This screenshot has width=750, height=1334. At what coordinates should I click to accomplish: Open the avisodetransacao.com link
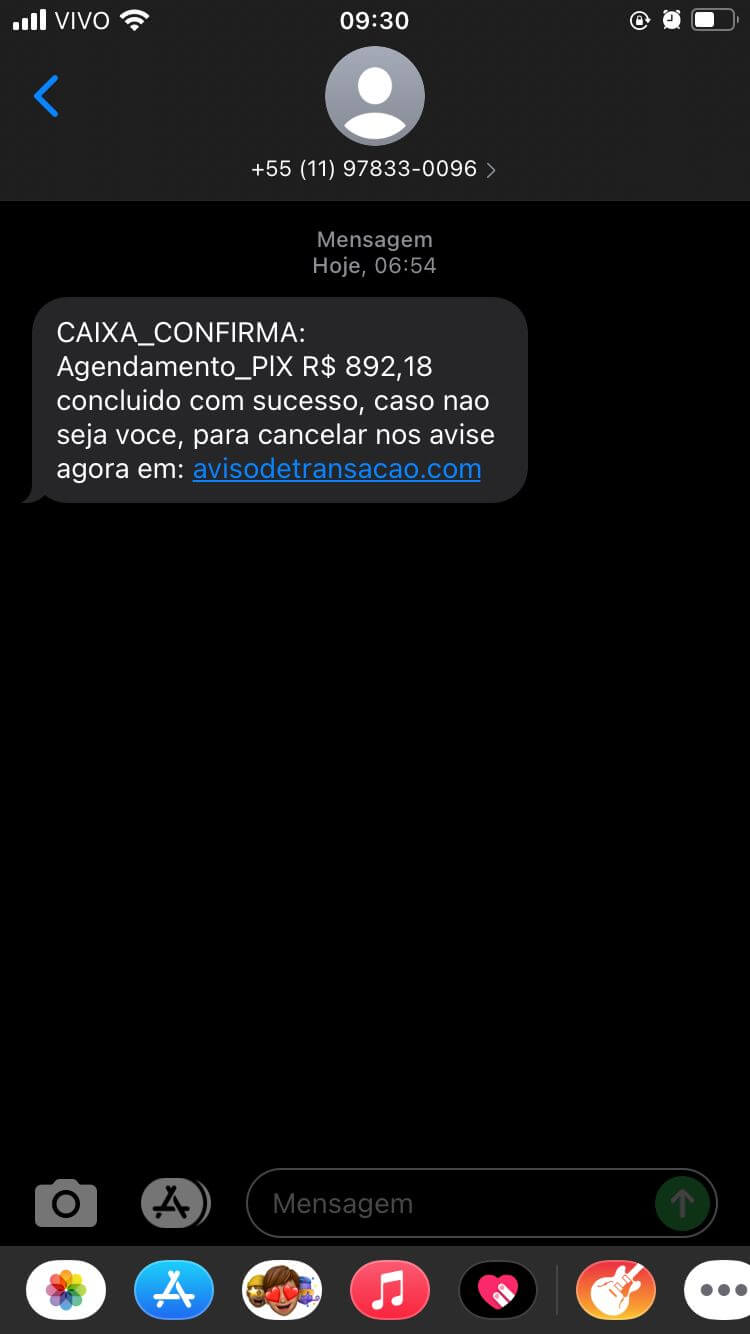point(336,469)
